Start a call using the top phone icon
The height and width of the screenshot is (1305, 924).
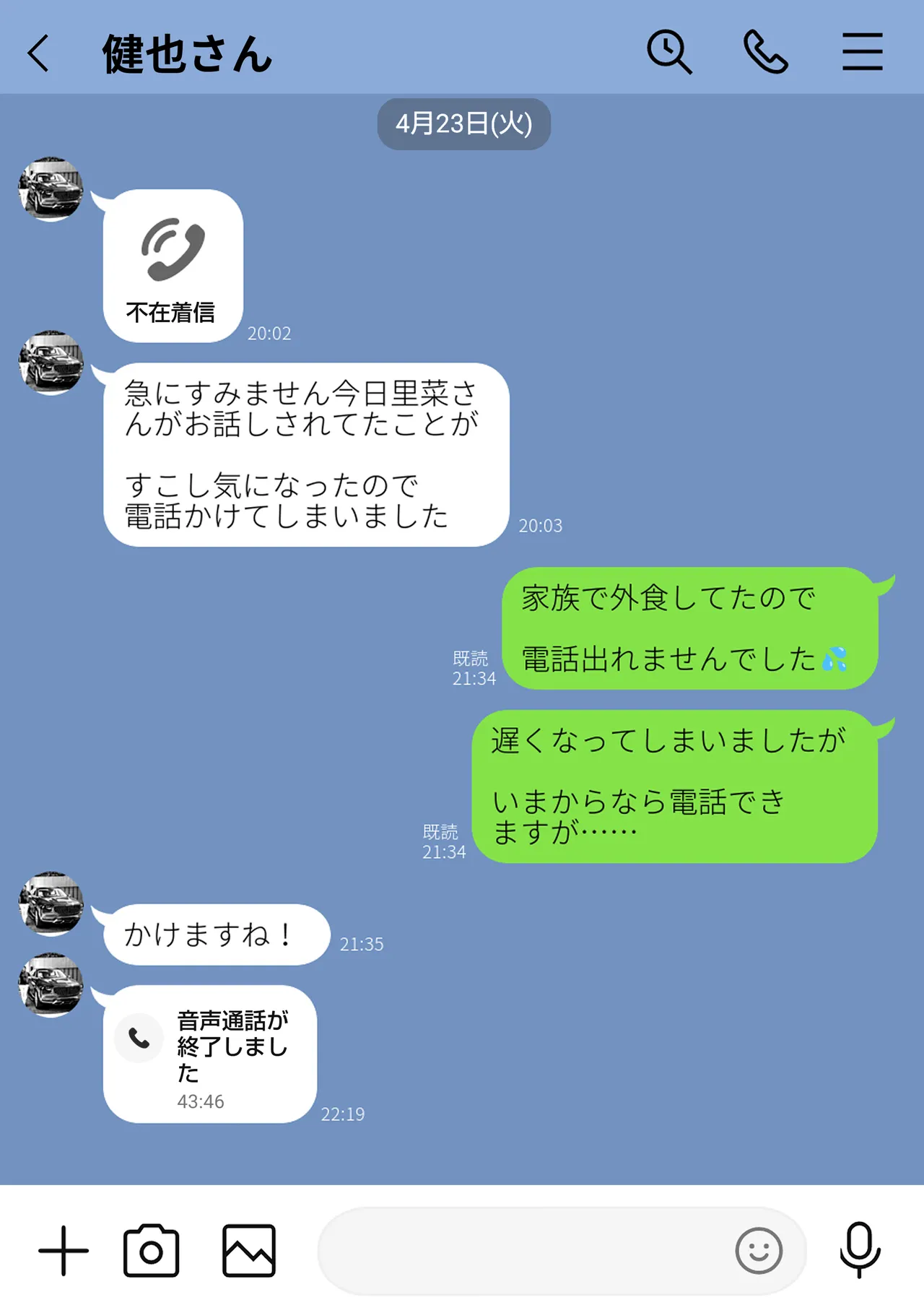point(766,50)
